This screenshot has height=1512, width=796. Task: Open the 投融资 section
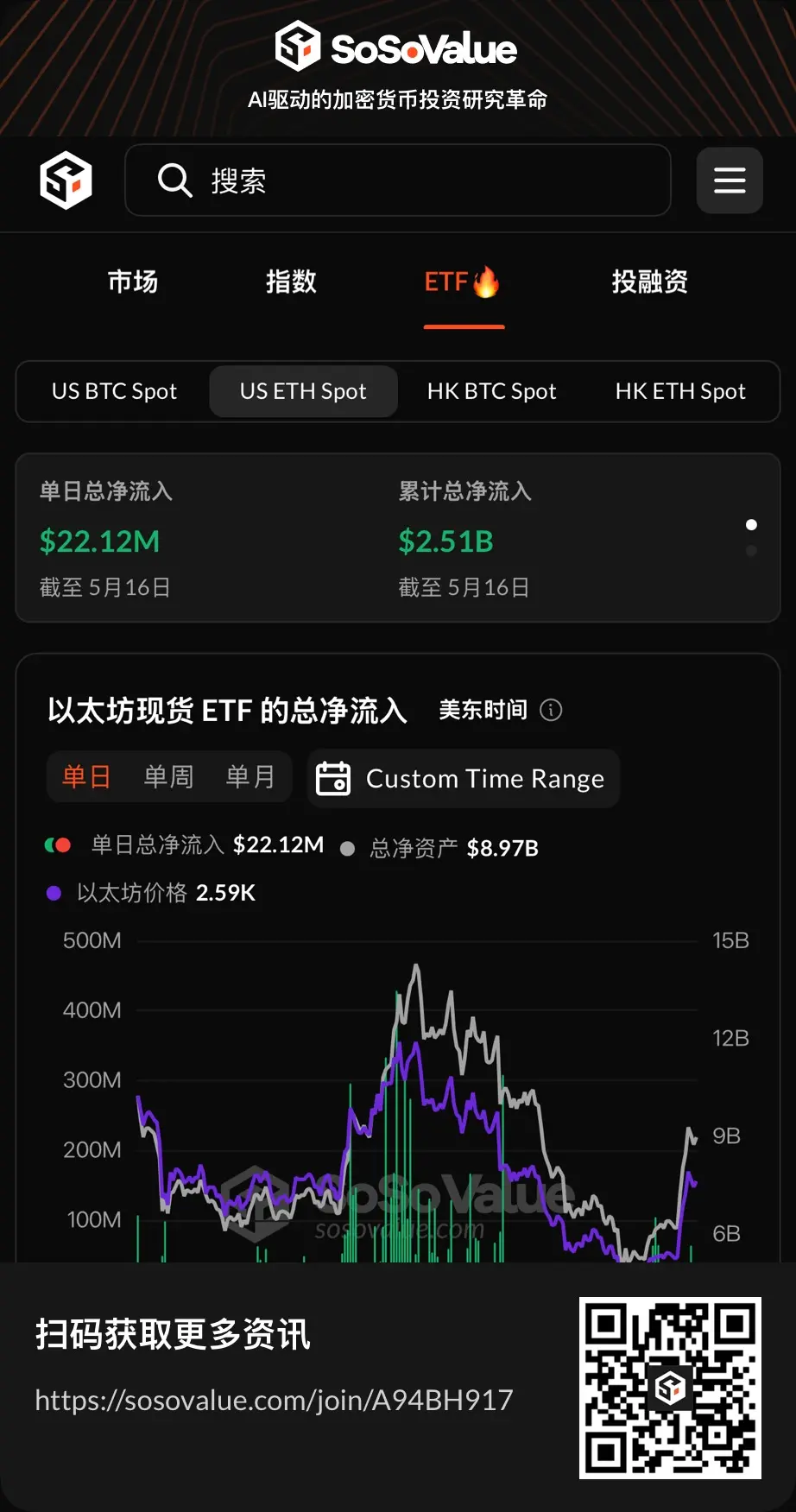click(650, 282)
